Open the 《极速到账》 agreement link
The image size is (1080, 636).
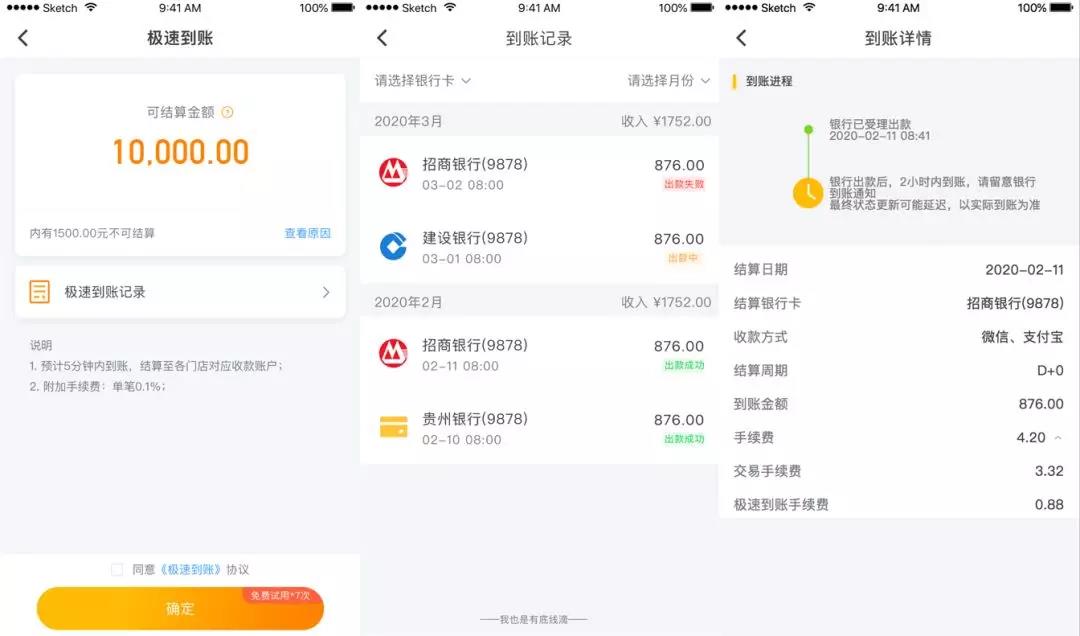191,569
